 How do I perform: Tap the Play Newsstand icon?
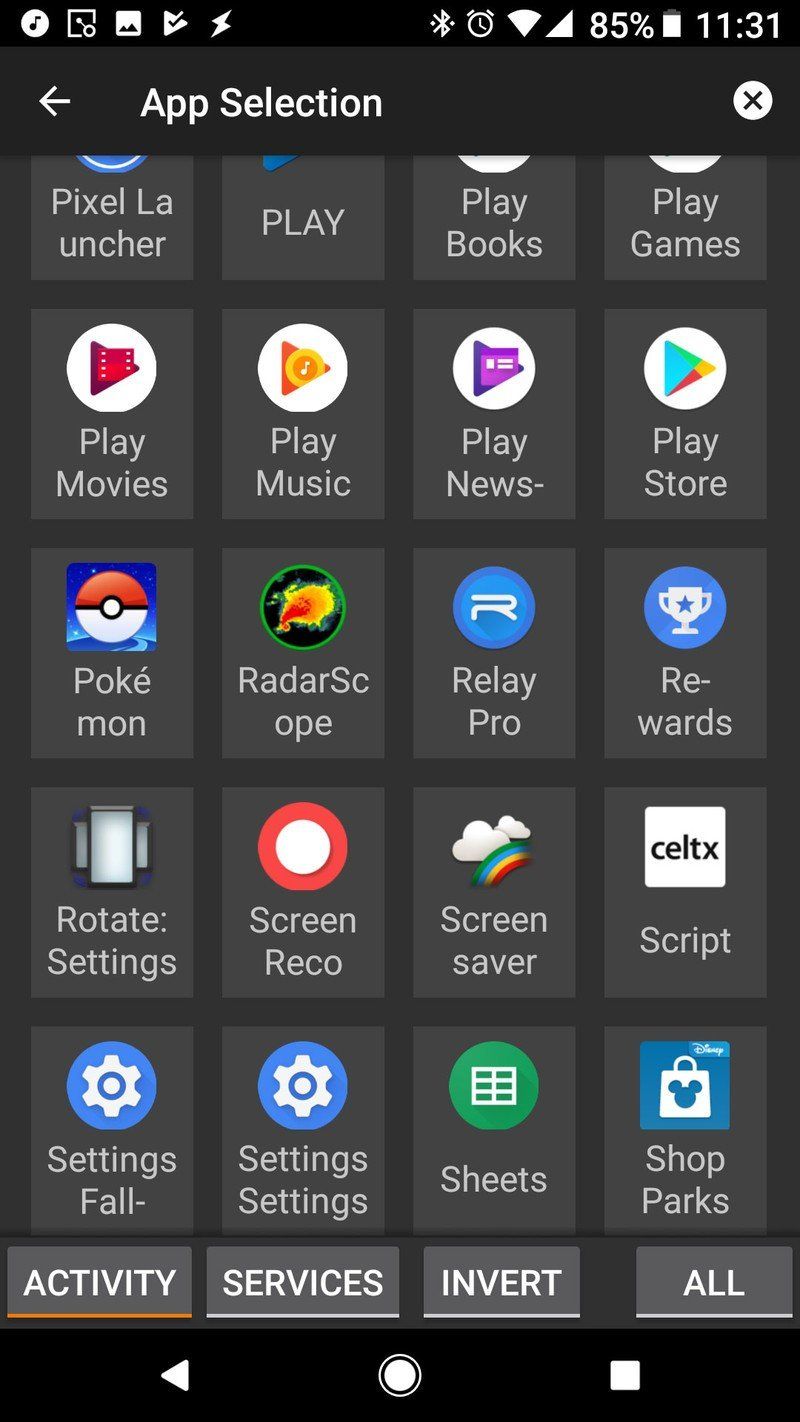(494, 368)
